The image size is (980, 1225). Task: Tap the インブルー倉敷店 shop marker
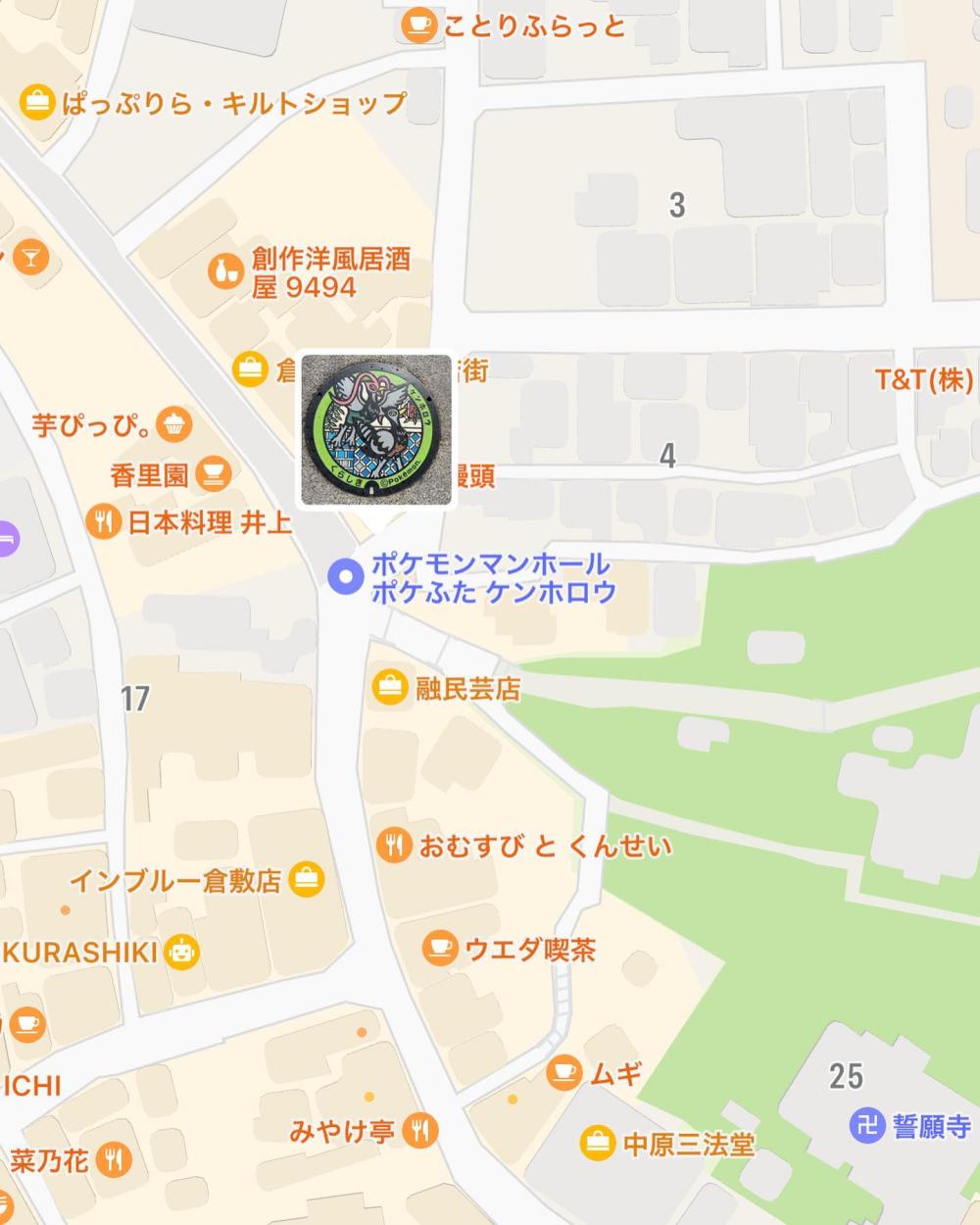(x=306, y=878)
